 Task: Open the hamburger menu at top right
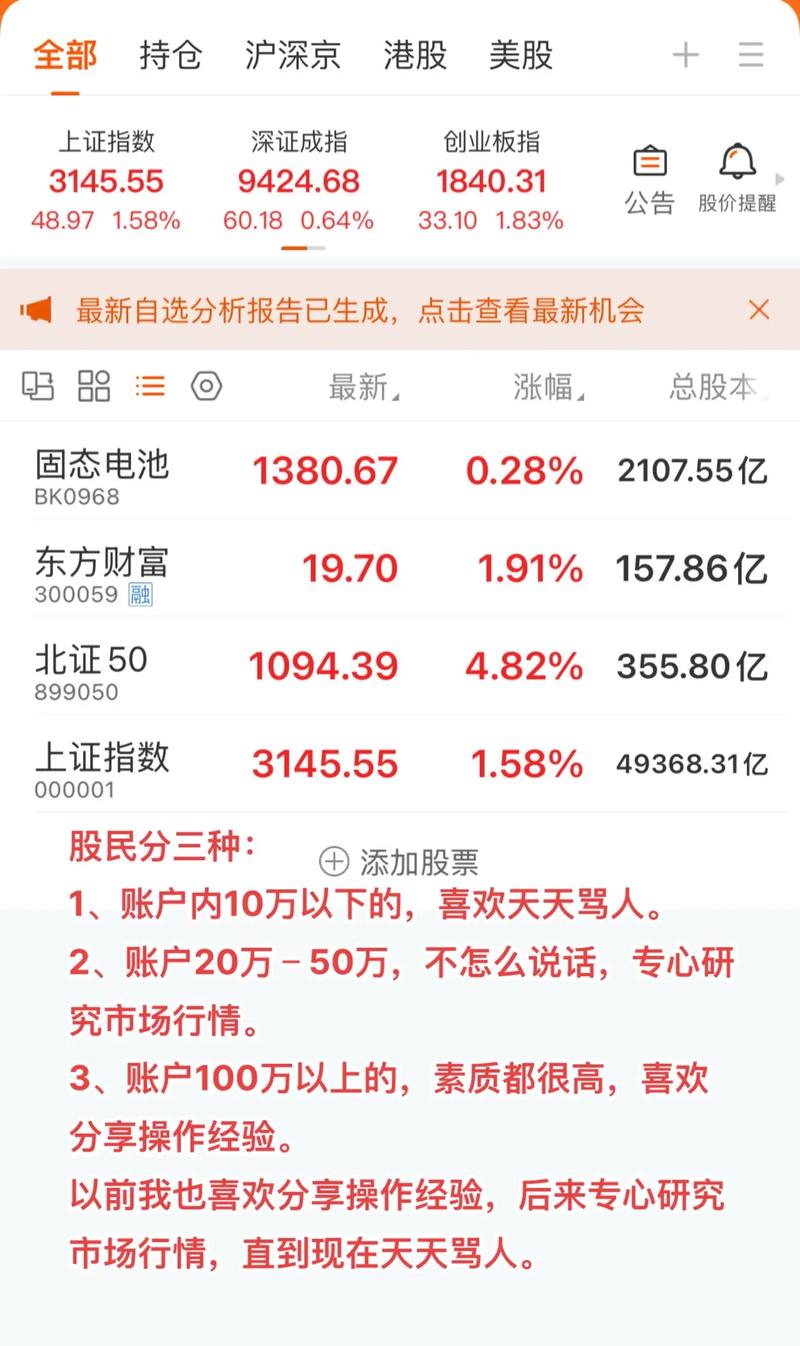coord(751,56)
